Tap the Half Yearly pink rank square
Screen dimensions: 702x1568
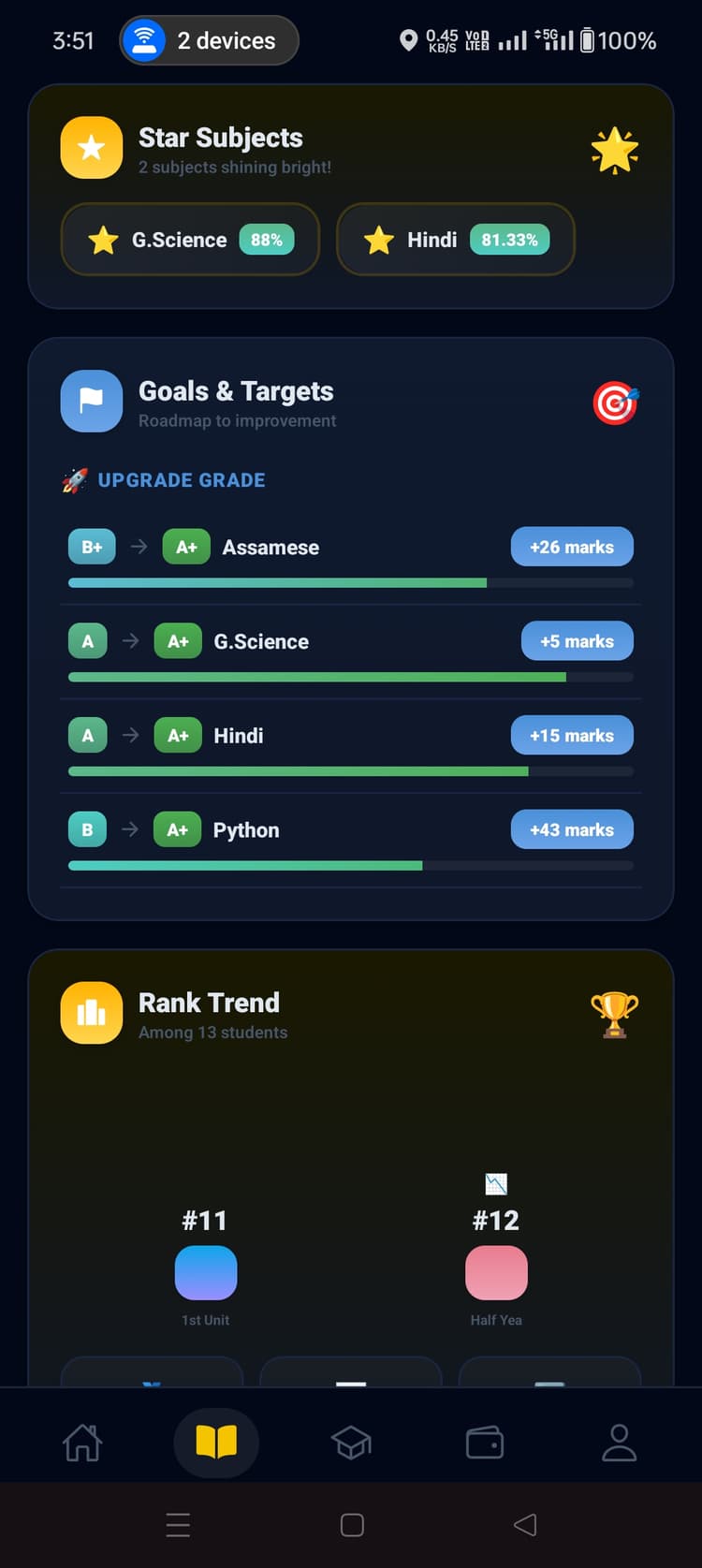tap(496, 1273)
